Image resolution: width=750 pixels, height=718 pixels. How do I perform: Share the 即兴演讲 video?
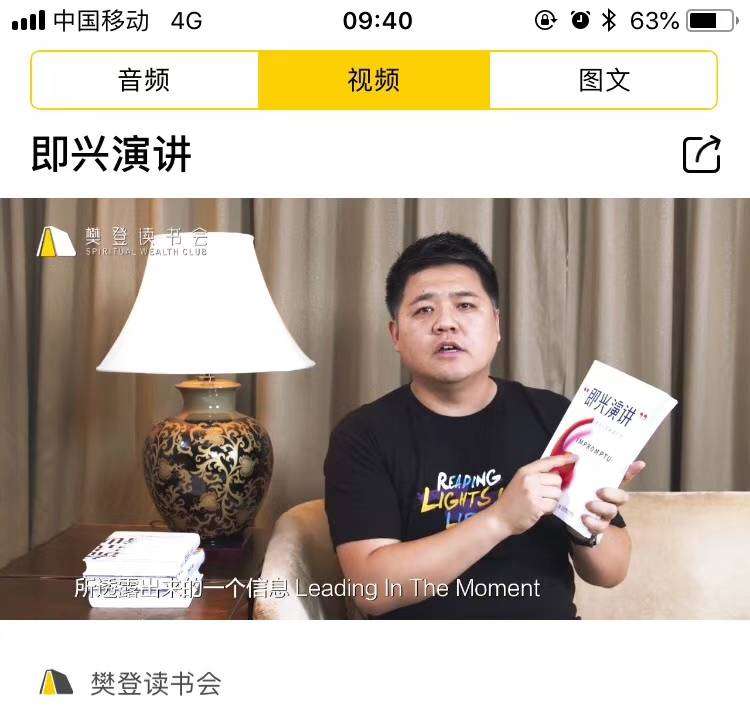[x=701, y=154]
